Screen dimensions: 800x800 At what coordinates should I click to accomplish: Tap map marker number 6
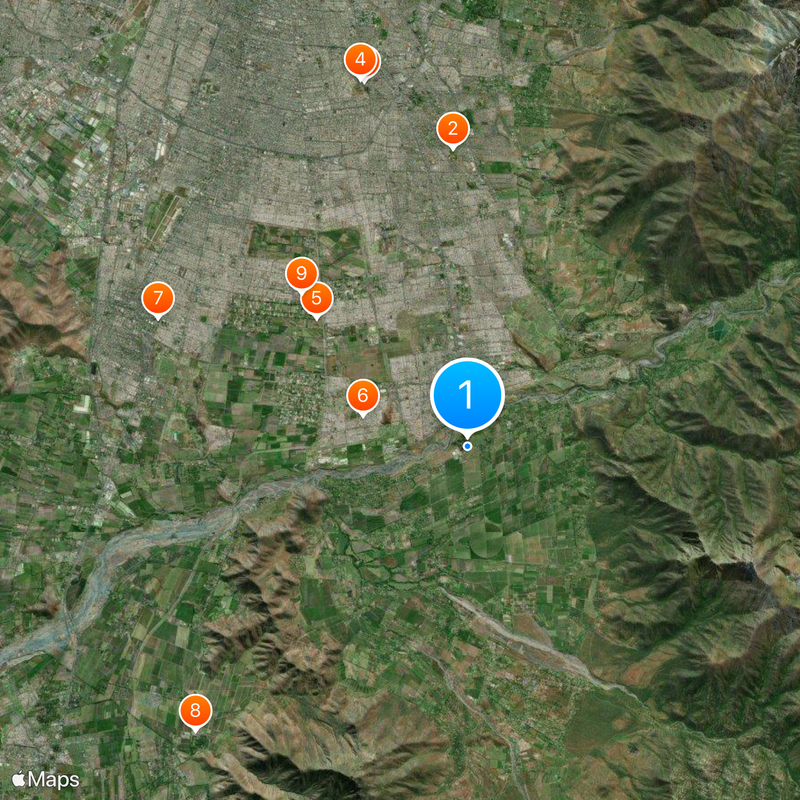coord(362,395)
